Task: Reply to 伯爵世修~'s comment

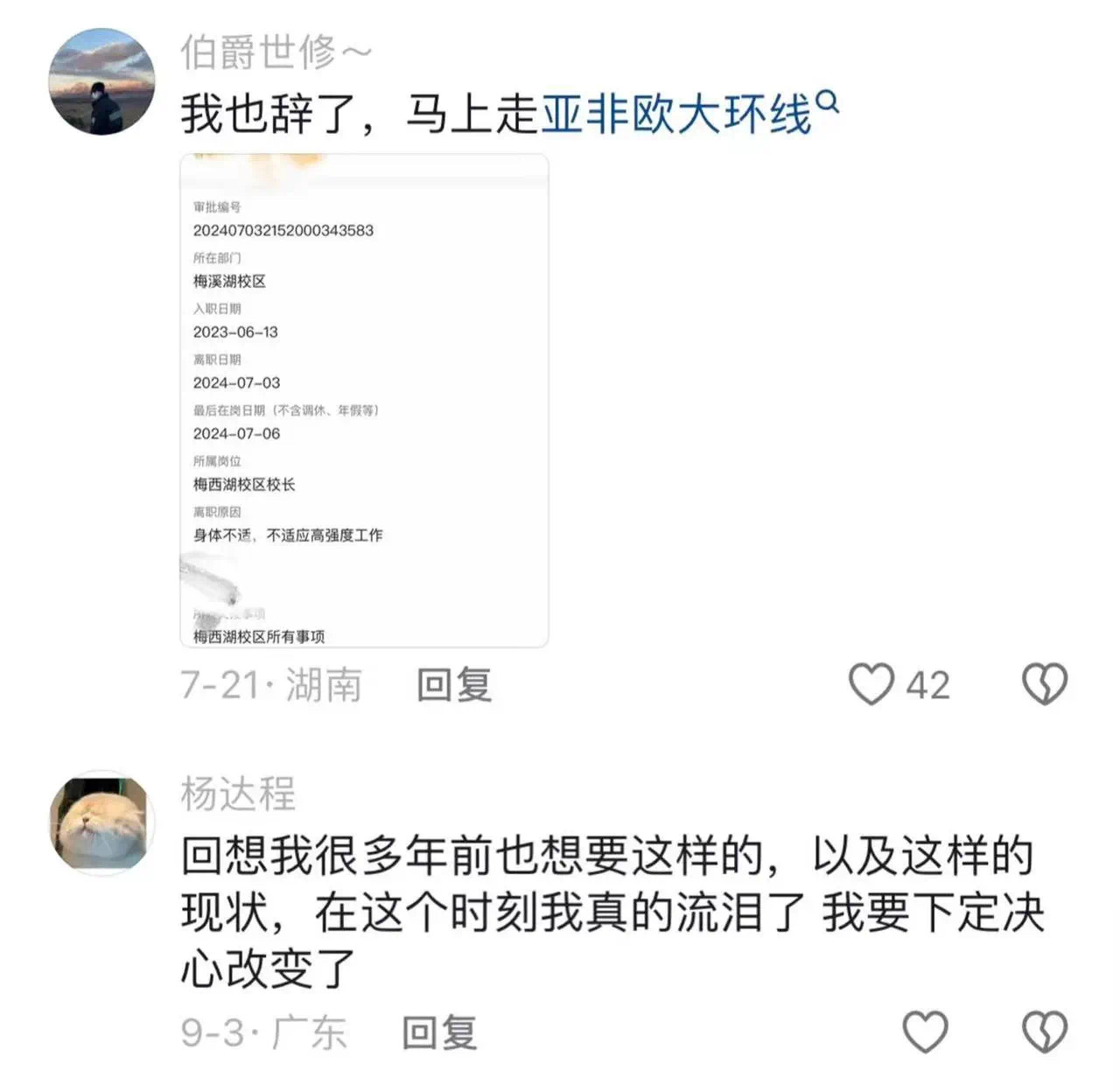Action: pos(453,684)
